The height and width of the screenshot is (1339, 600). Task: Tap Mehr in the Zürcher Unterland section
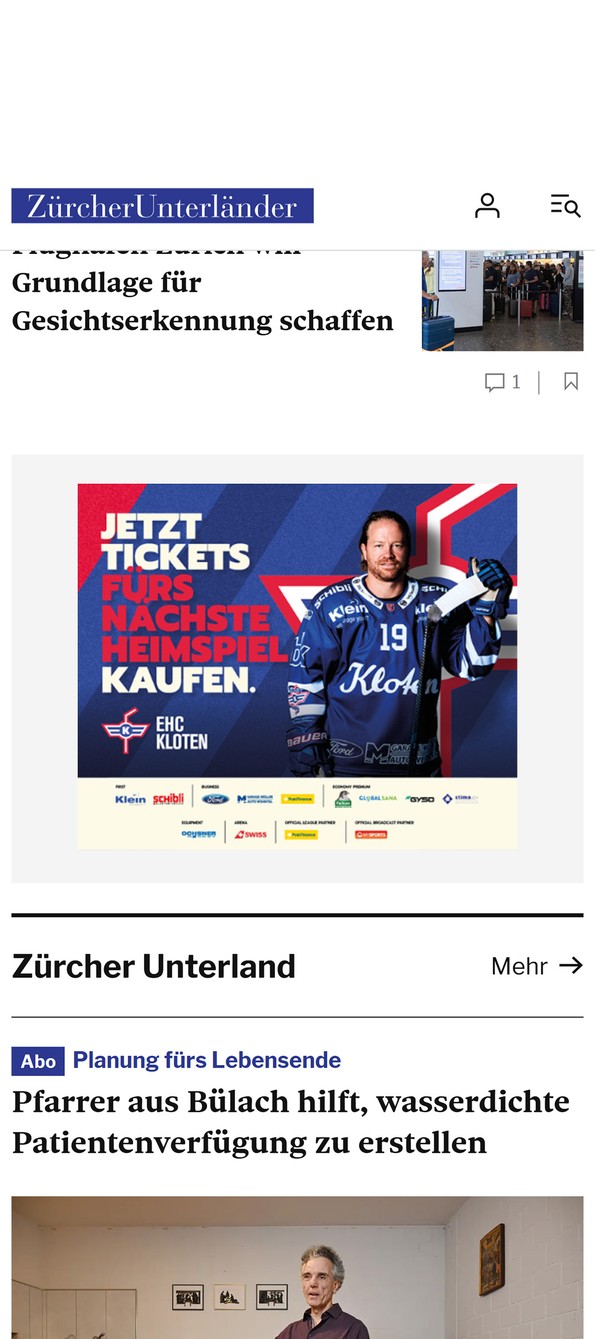(x=536, y=966)
